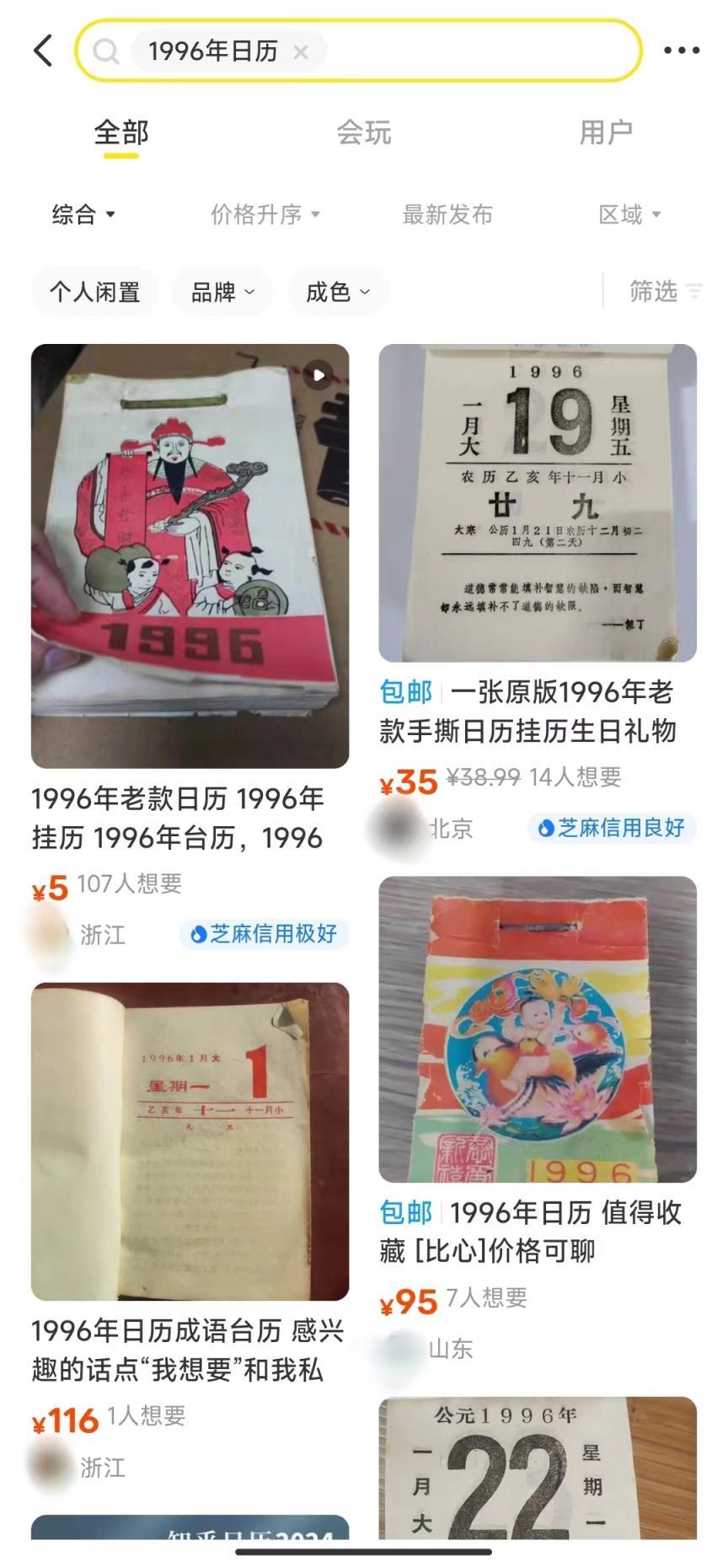Expand the 成色 condition filter
Screen dimensions: 728x1568
pyautogui.click(x=337, y=292)
